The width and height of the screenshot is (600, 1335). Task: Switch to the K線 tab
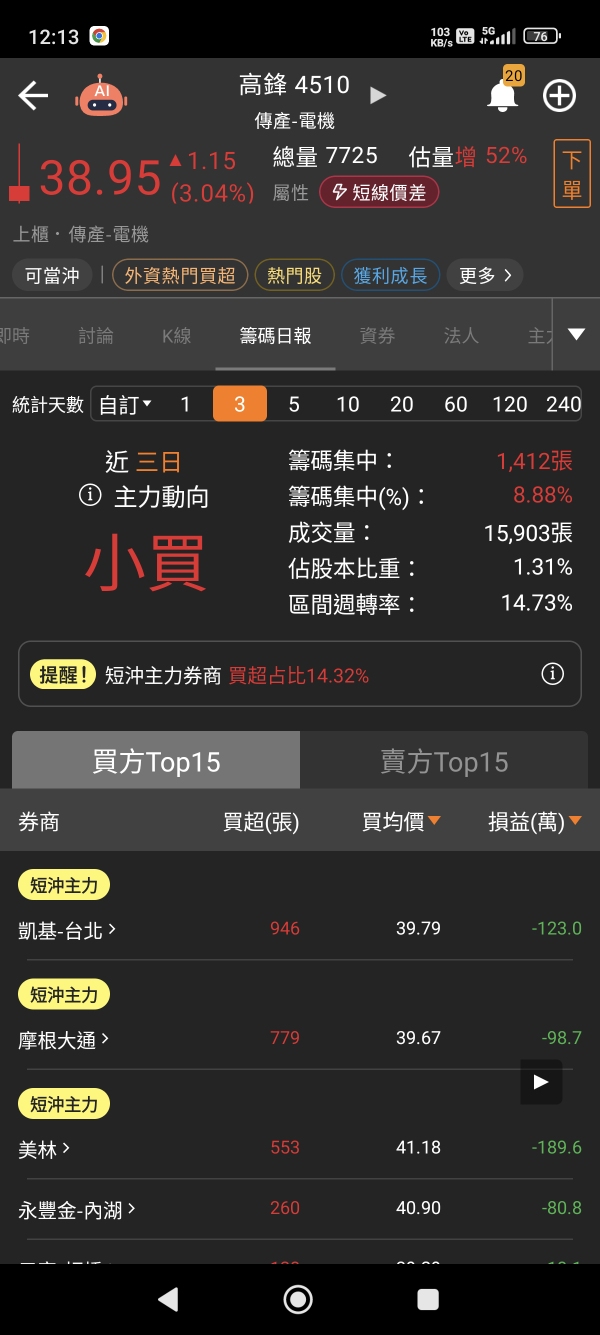[x=176, y=336]
